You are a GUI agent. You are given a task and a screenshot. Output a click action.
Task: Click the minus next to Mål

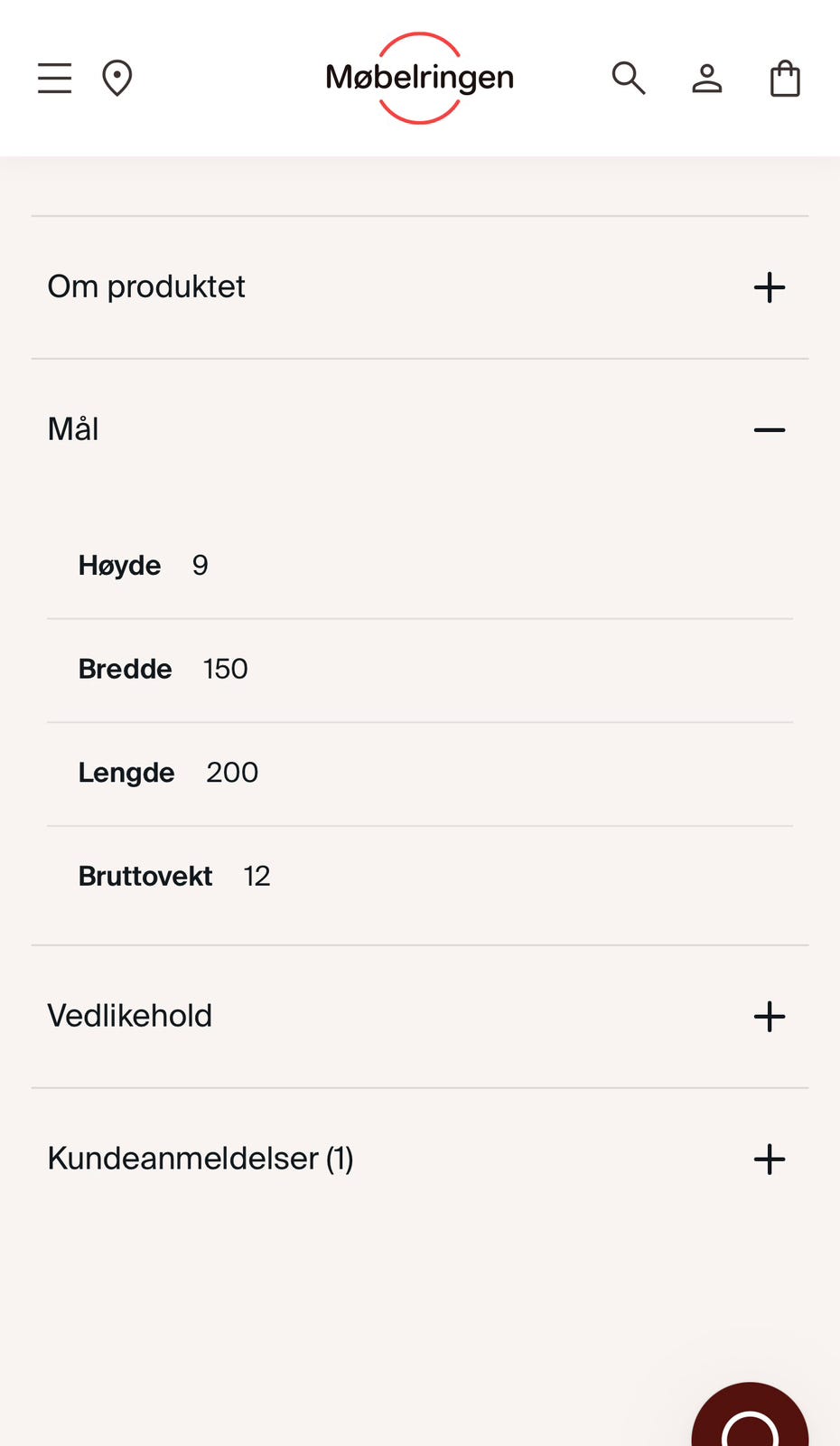point(770,429)
